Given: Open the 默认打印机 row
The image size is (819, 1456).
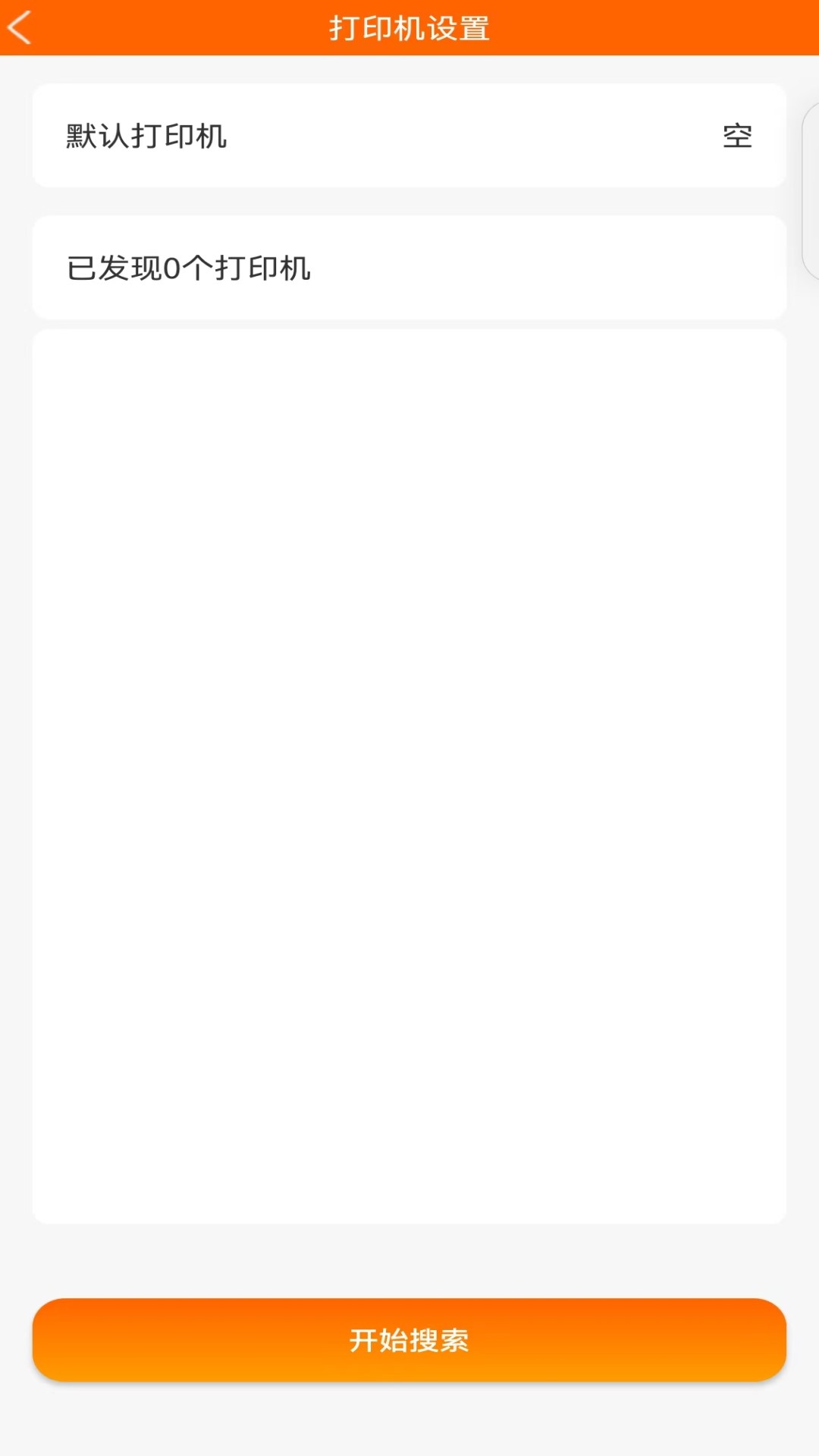Looking at the screenshot, I should (x=409, y=136).
